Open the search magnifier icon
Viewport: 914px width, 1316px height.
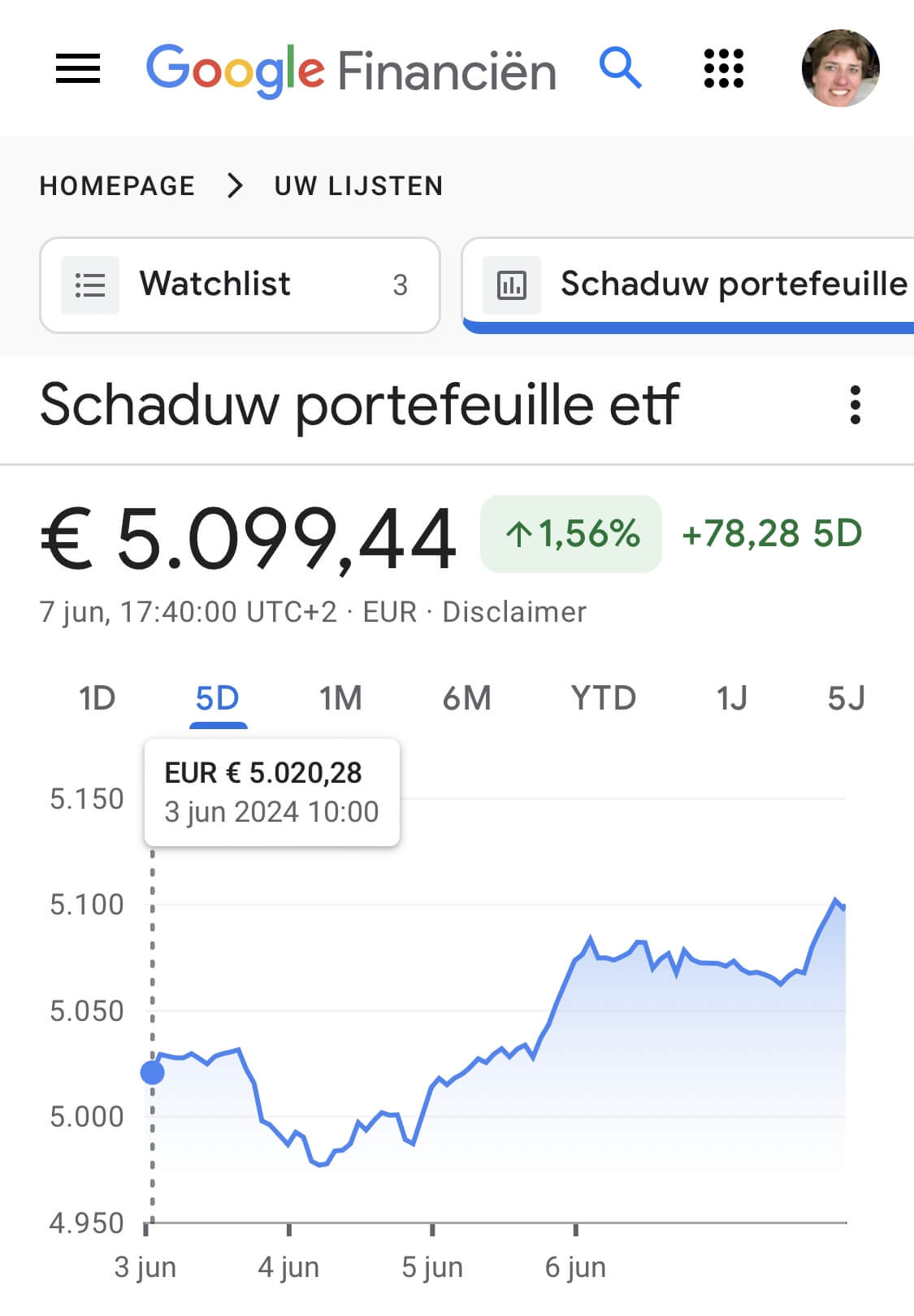(620, 68)
